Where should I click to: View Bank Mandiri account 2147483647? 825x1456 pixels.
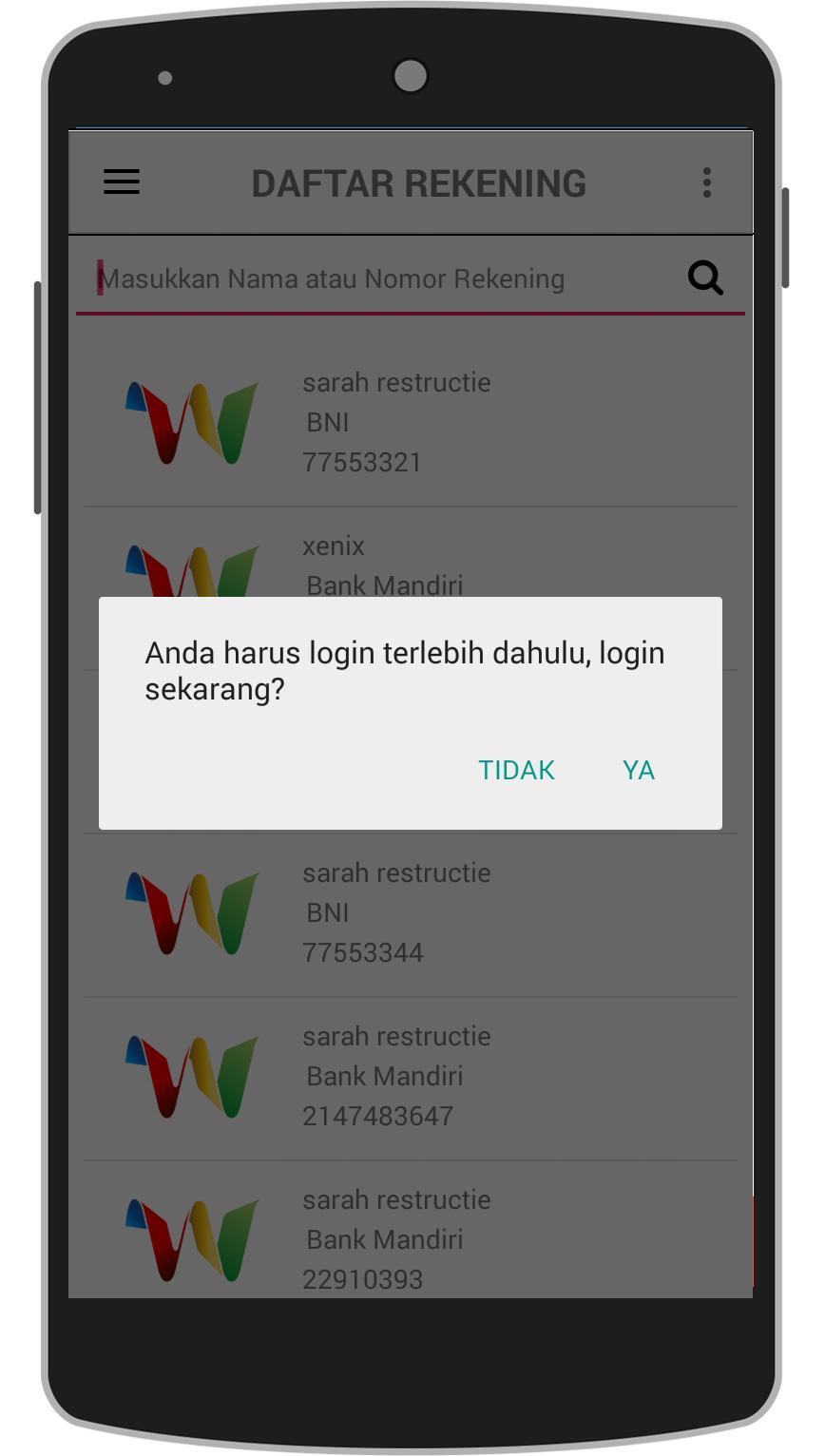click(x=409, y=1077)
